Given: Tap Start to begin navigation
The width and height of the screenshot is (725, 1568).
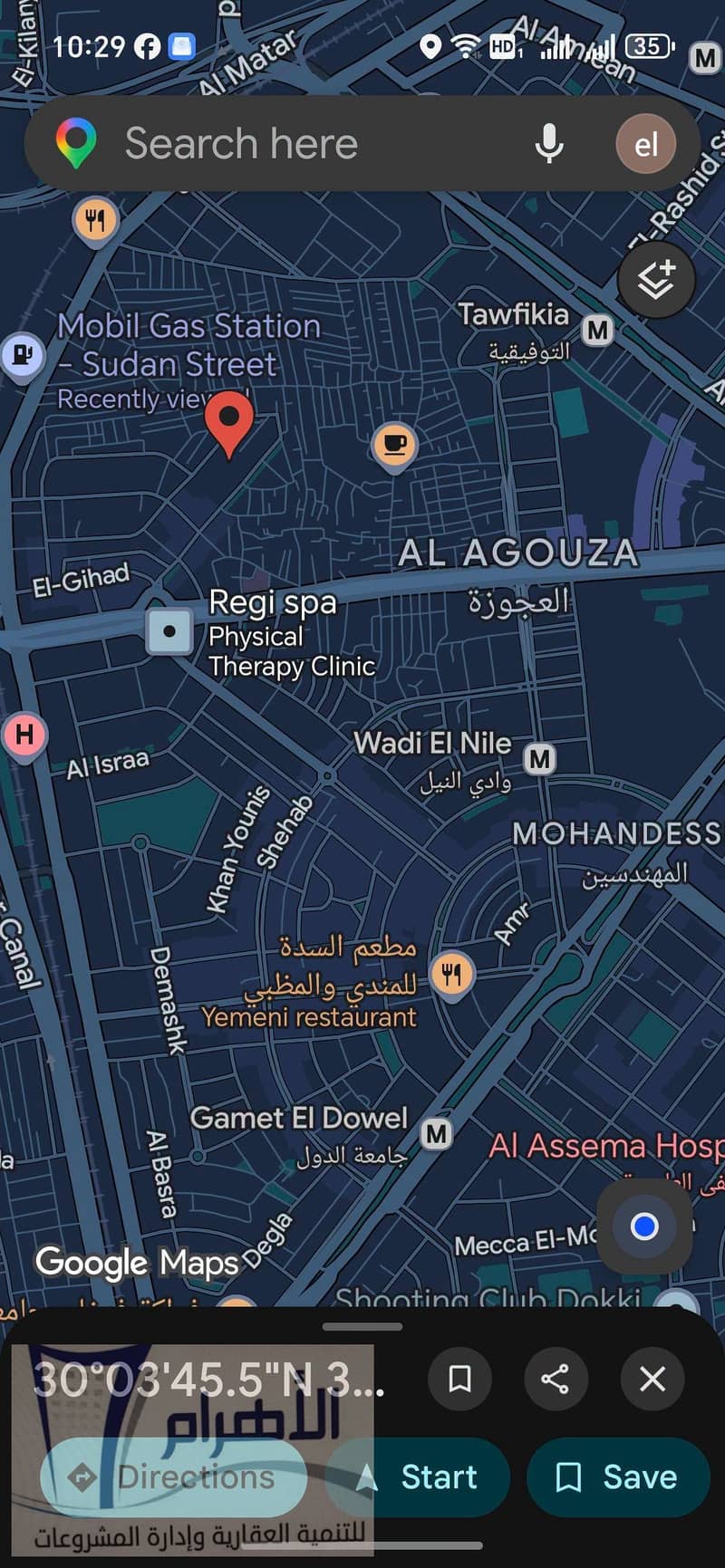Looking at the screenshot, I should pos(418,1477).
